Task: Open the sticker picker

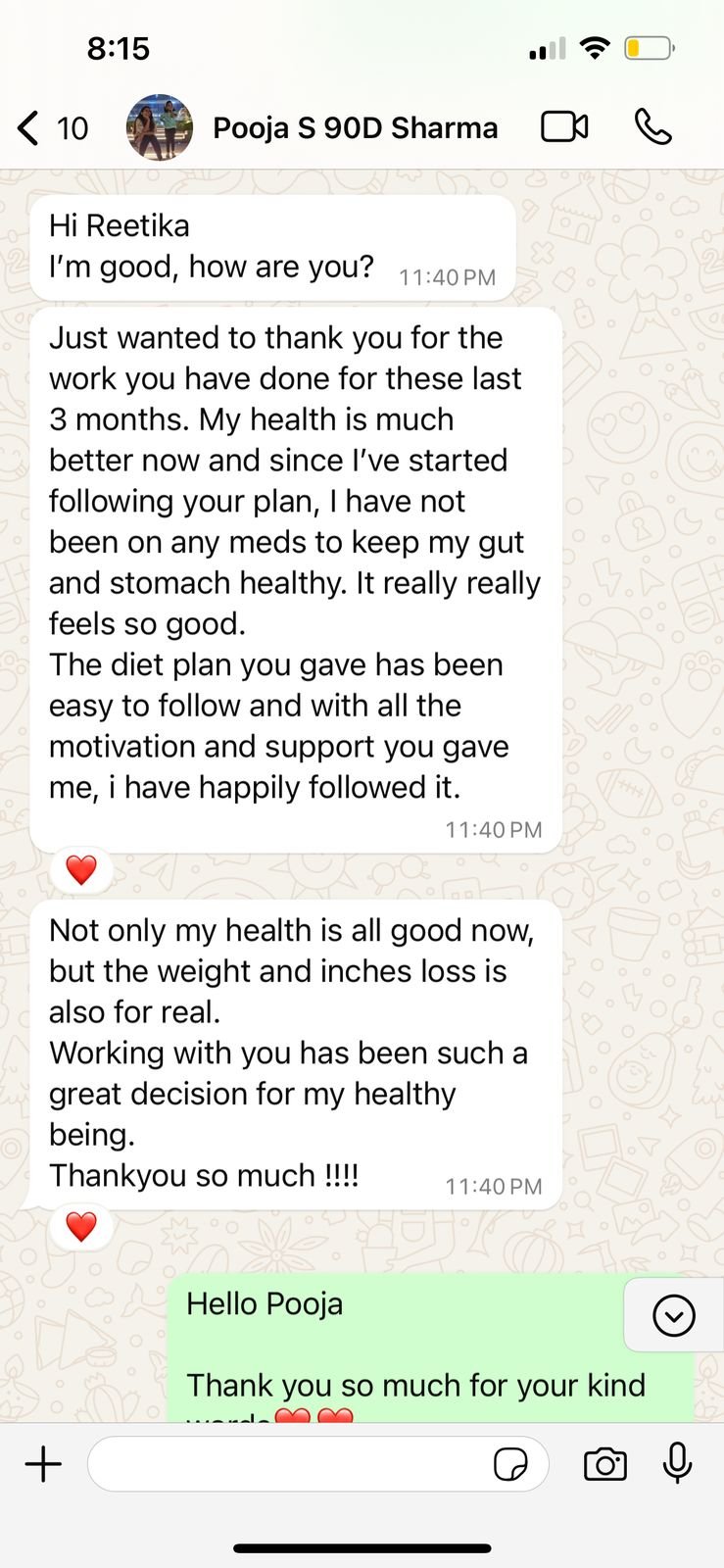Action: 510,1465
